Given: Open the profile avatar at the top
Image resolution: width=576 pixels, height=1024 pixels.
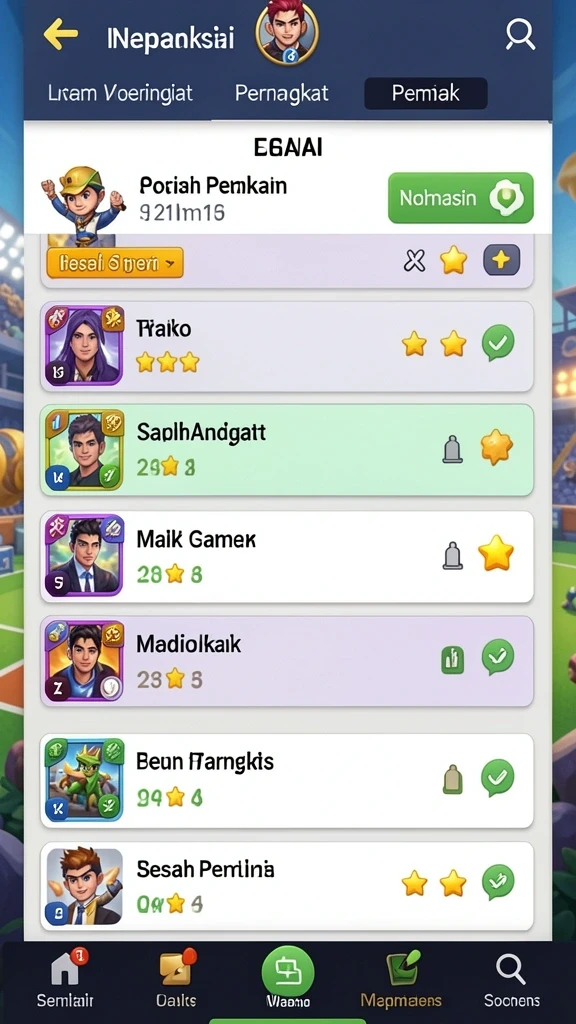Looking at the screenshot, I should tap(287, 33).
